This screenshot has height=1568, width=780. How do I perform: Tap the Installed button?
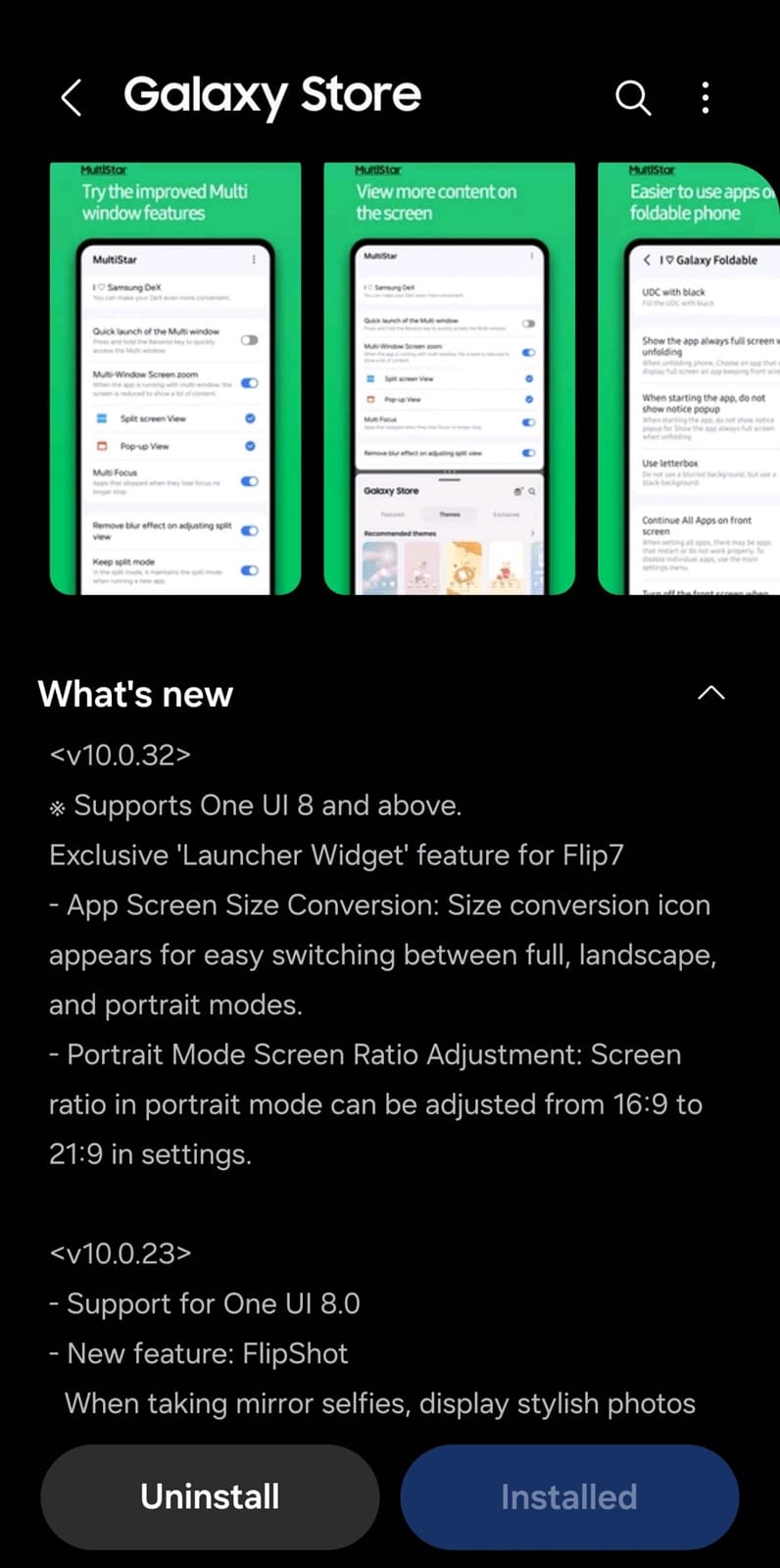[569, 1496]
